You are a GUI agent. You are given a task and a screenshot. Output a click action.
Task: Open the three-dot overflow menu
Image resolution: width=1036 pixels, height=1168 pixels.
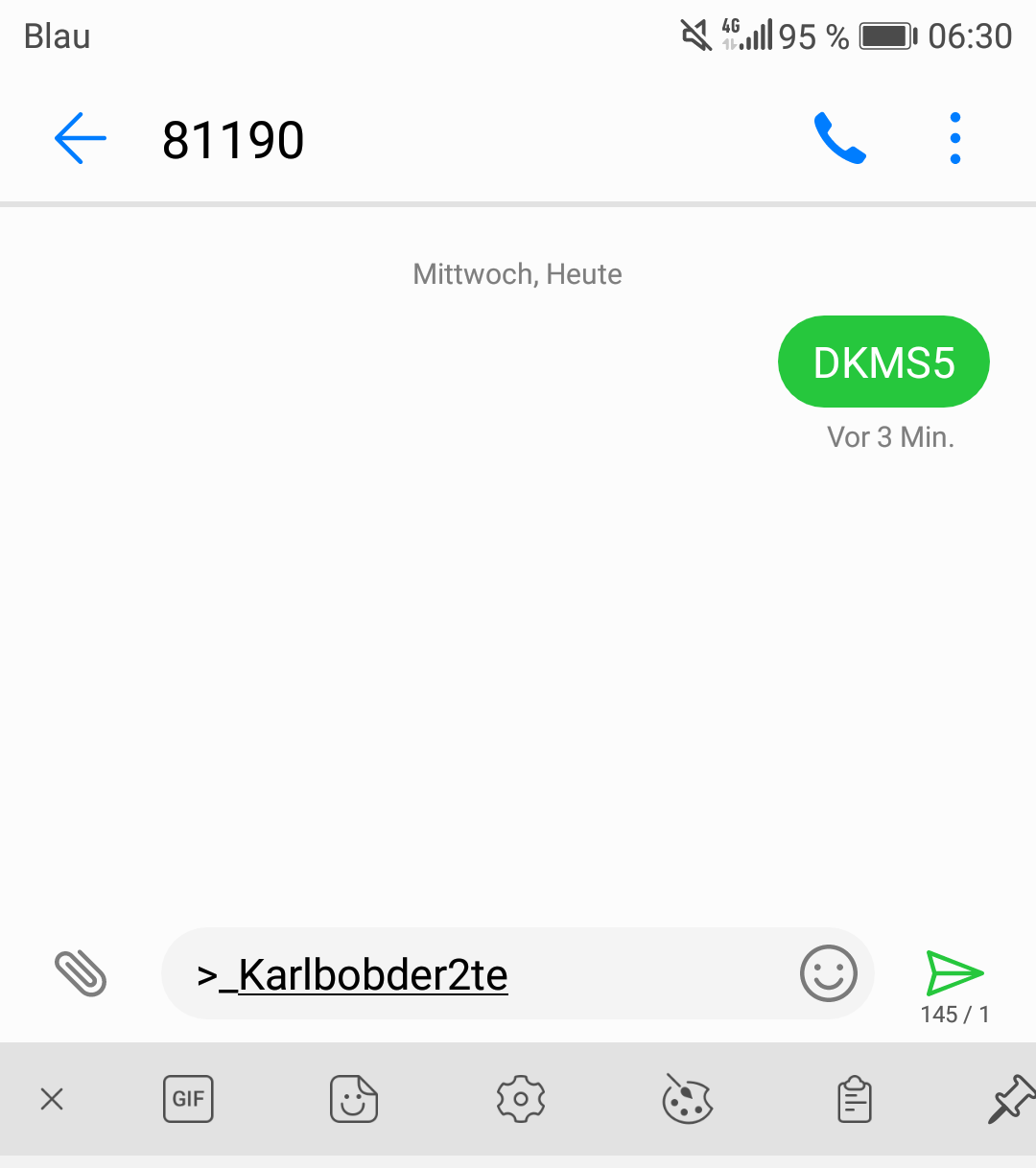coord(954,139)
